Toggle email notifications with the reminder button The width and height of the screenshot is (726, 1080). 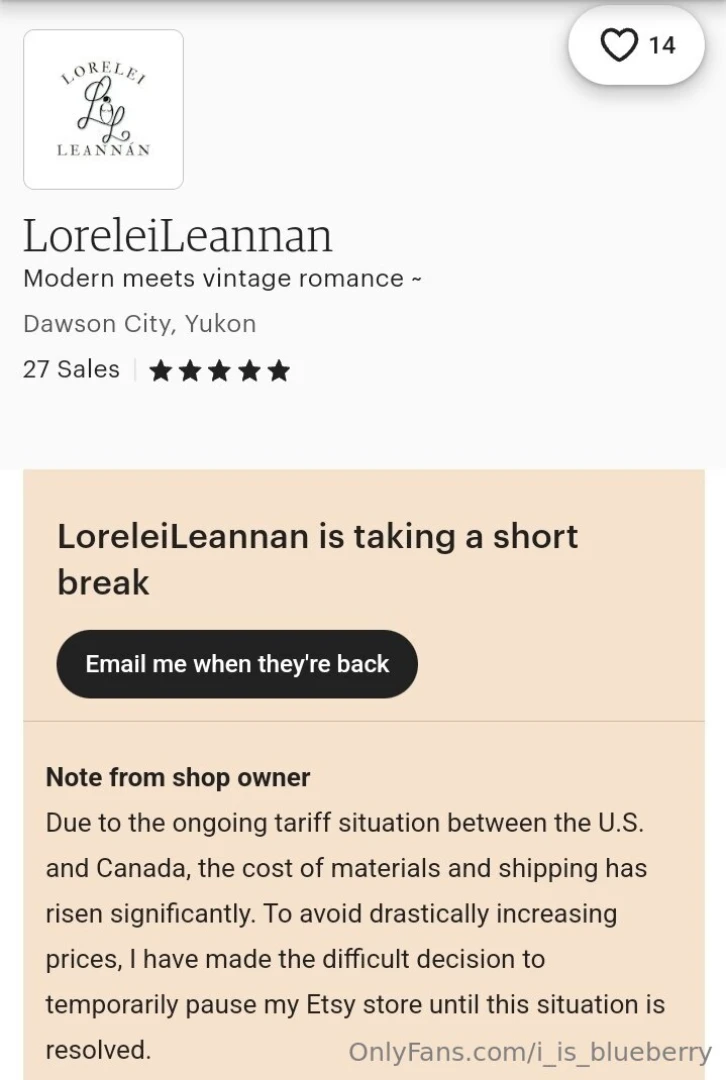pos(237,663)
